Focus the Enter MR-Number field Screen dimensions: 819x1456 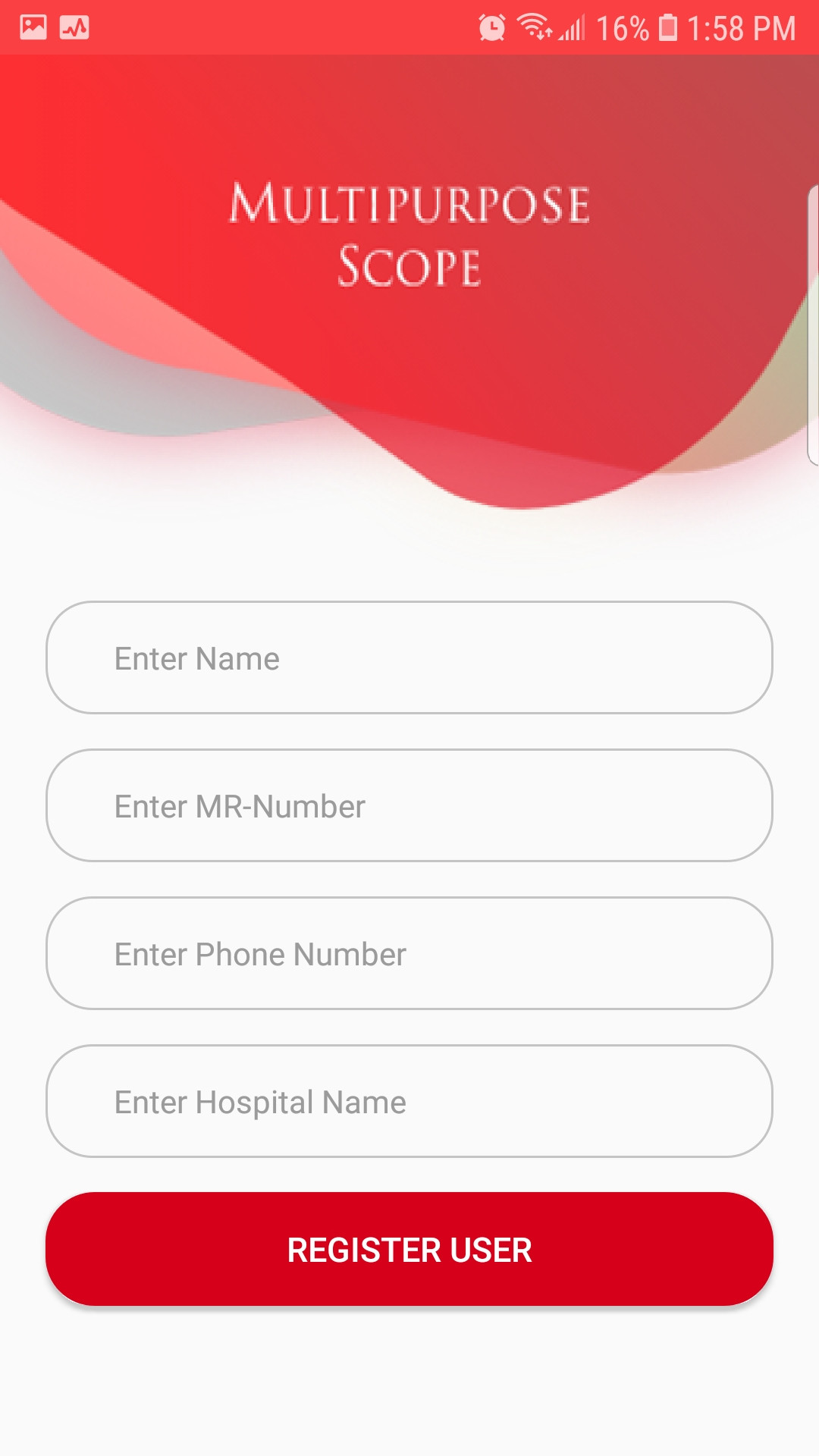coord(409,805)
